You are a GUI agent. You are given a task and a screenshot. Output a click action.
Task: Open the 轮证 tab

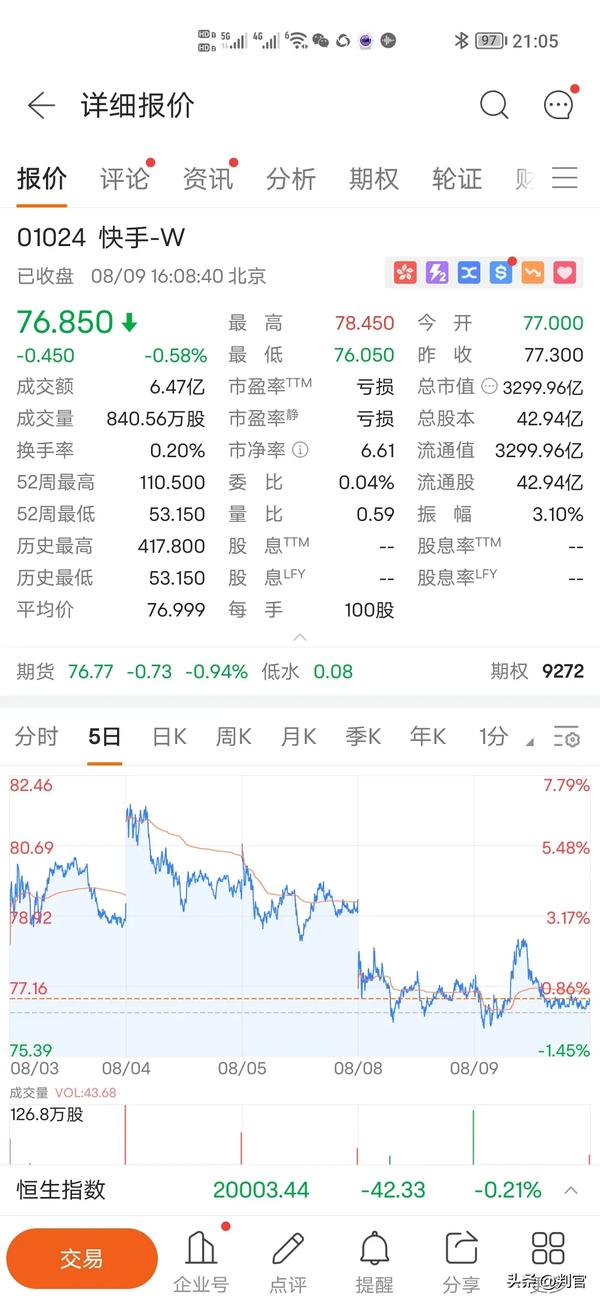click(x=457, y=179)
